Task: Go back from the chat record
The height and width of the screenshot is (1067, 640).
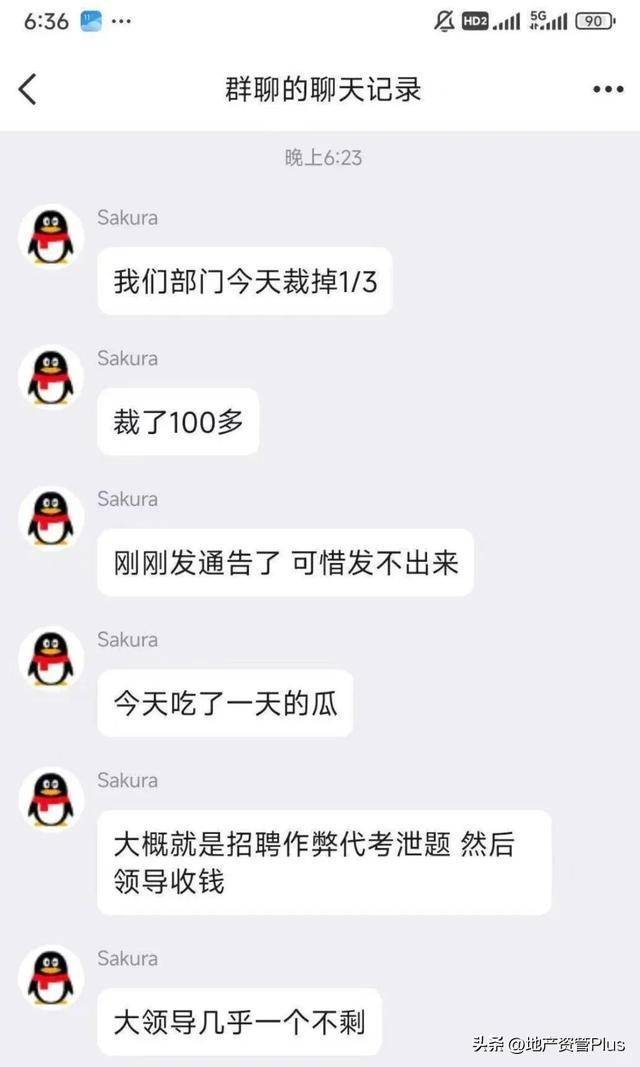Action: (x=28, y=89)
